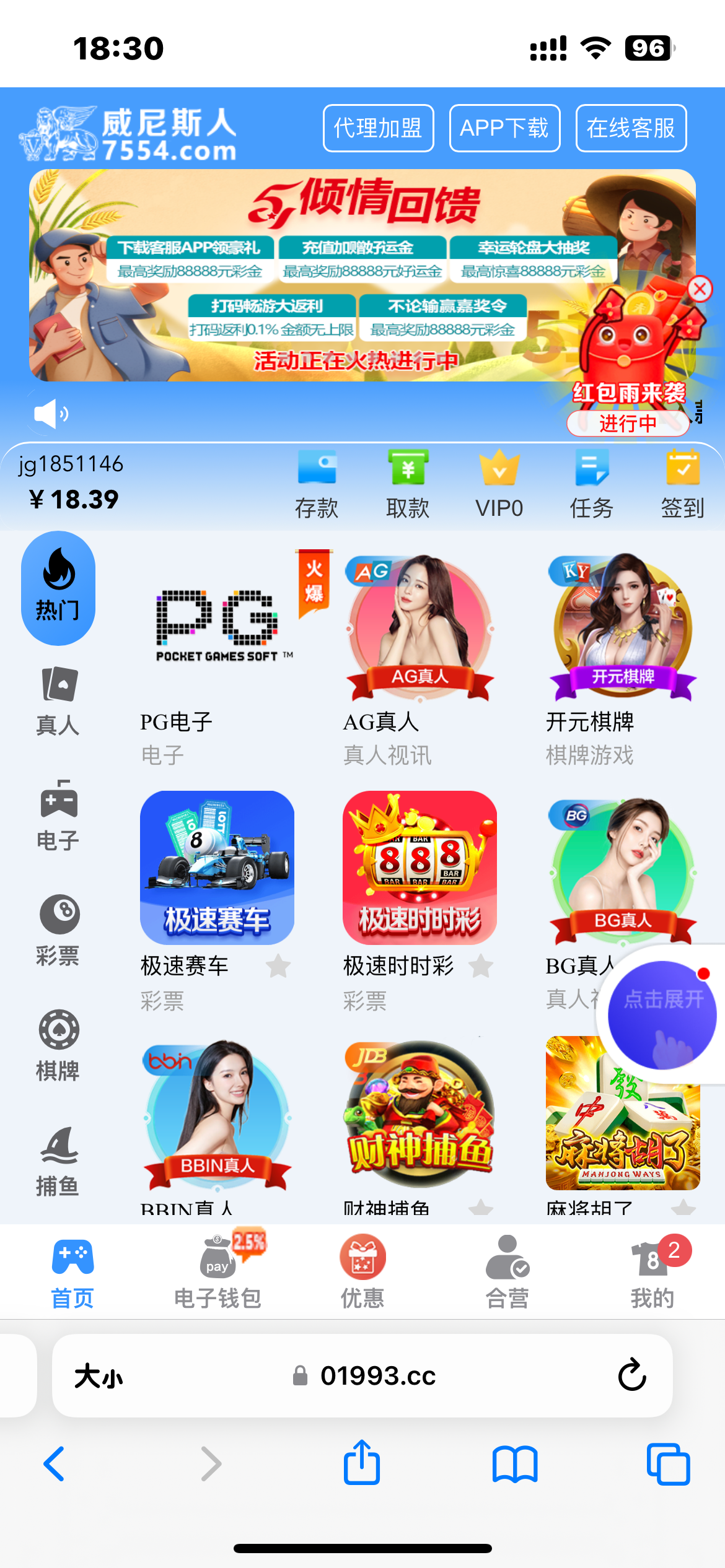
Task: Open the 任务 tasks page
Action: (x=591, y=485)
